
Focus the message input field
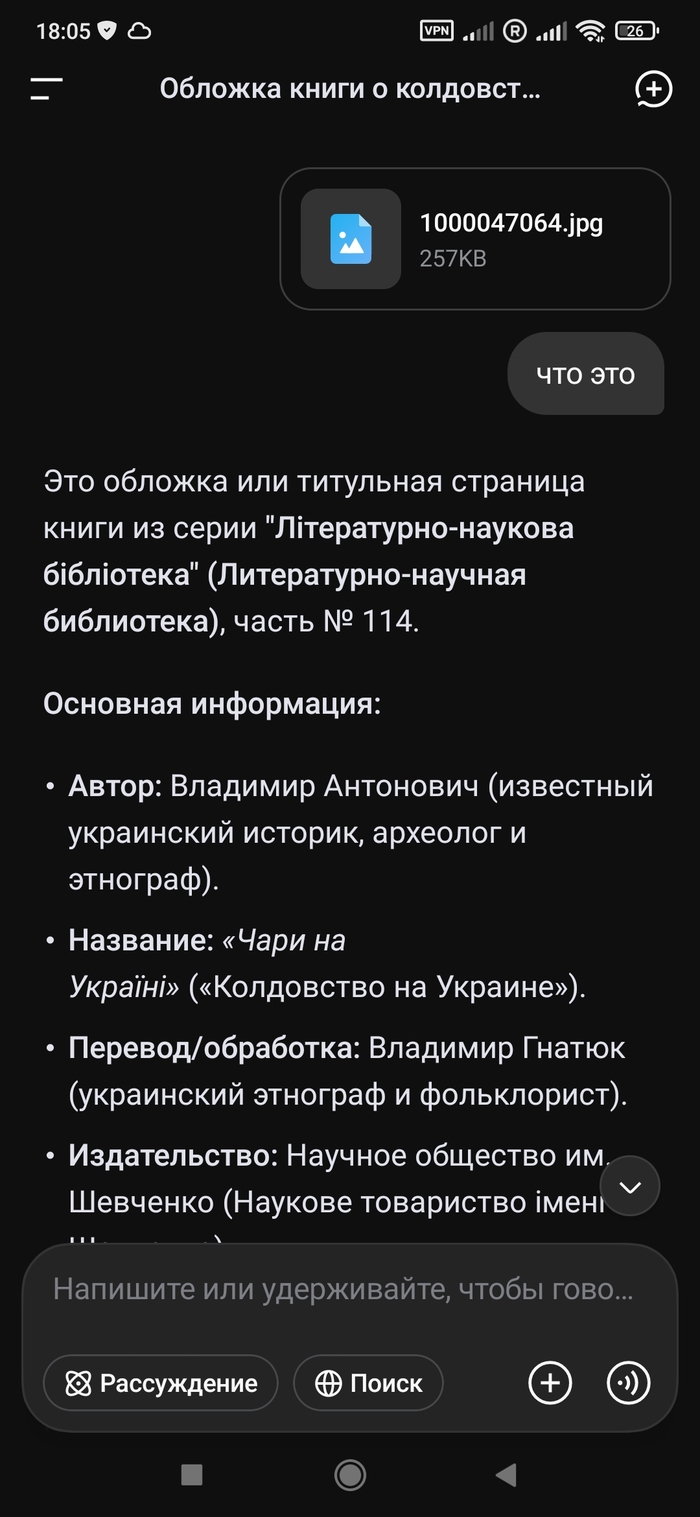[x=342, y=1289]
